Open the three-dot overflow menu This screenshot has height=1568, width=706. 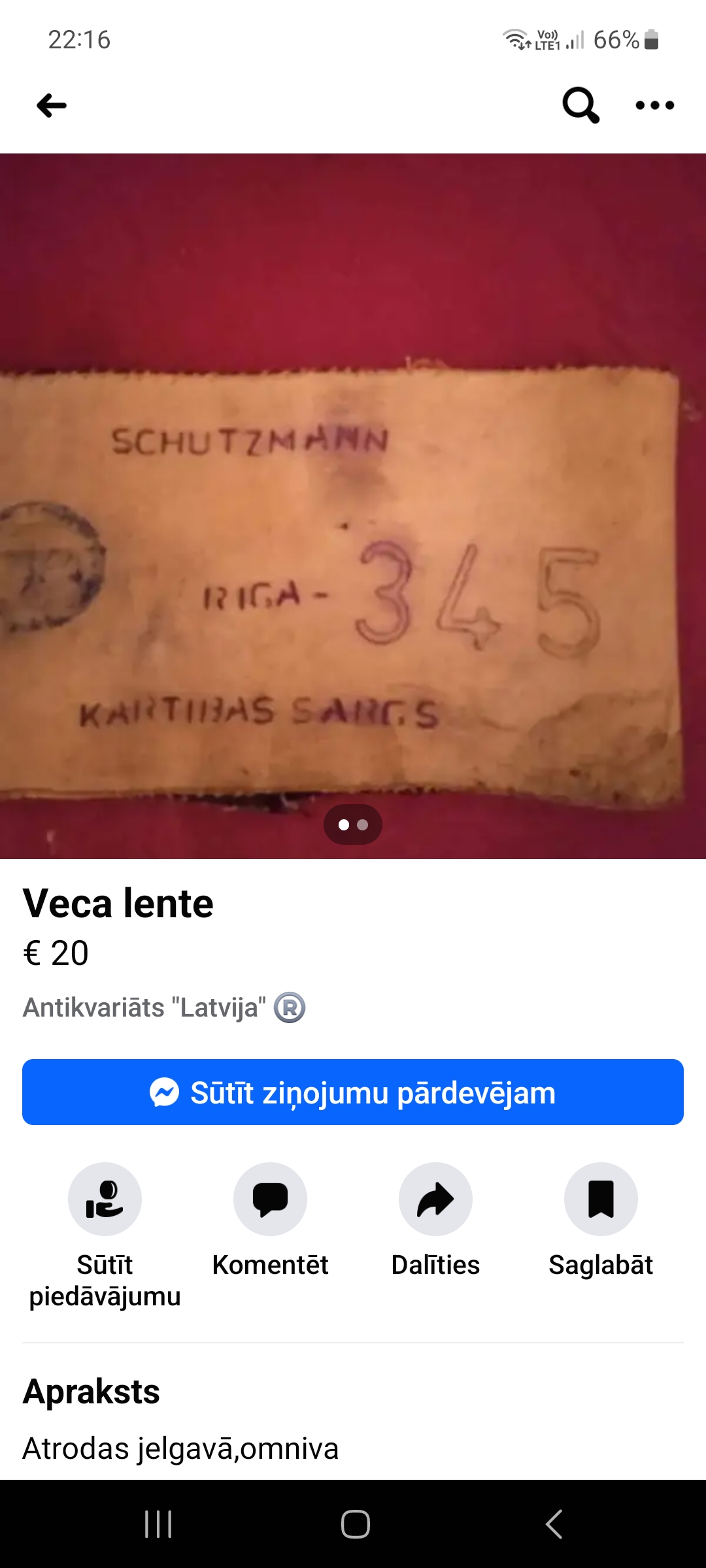pyautogui.click(x=655, y=105)
